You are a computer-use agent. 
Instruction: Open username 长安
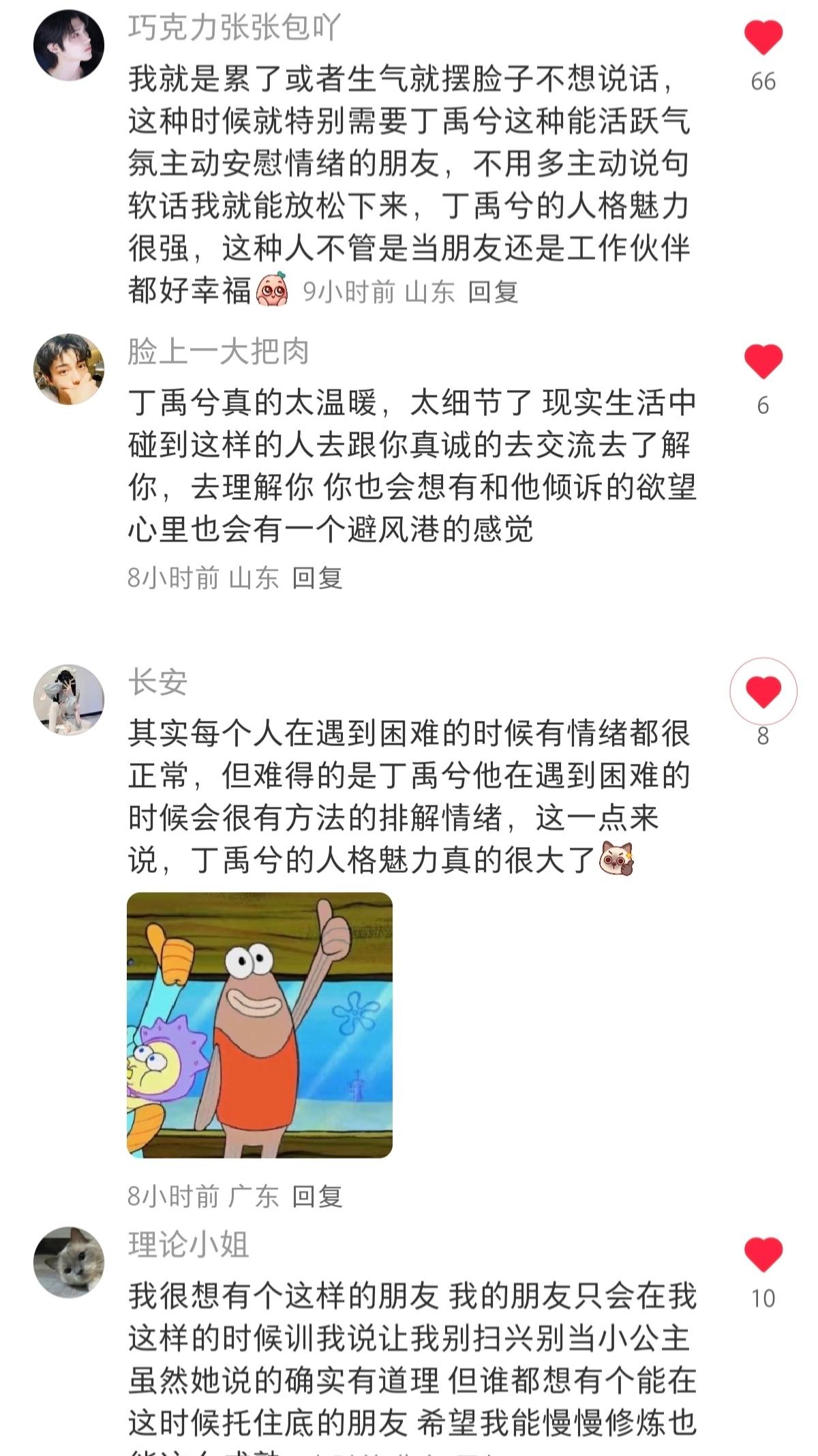click(157, 682)
